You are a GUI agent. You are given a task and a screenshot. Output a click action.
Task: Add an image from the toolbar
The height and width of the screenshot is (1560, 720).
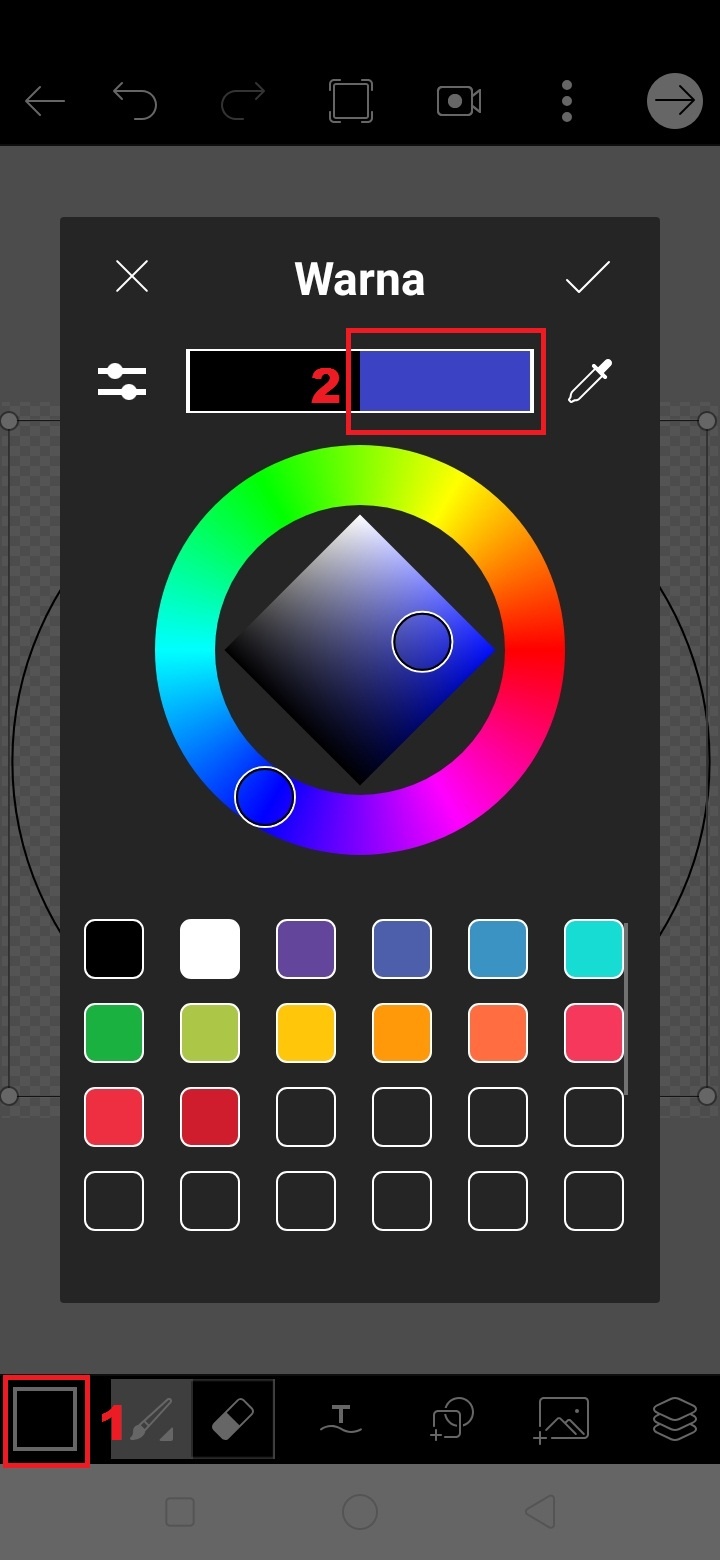563,1419
